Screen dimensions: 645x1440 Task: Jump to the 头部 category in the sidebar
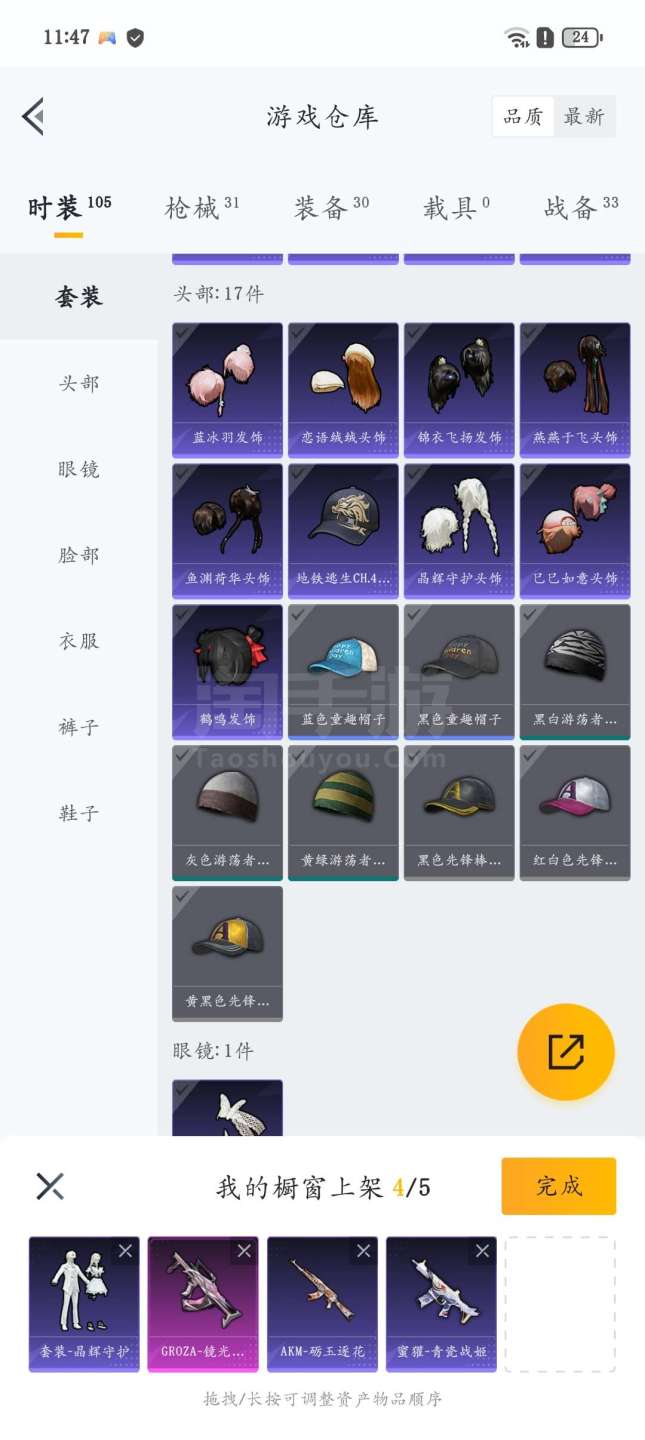coord(79,383)
